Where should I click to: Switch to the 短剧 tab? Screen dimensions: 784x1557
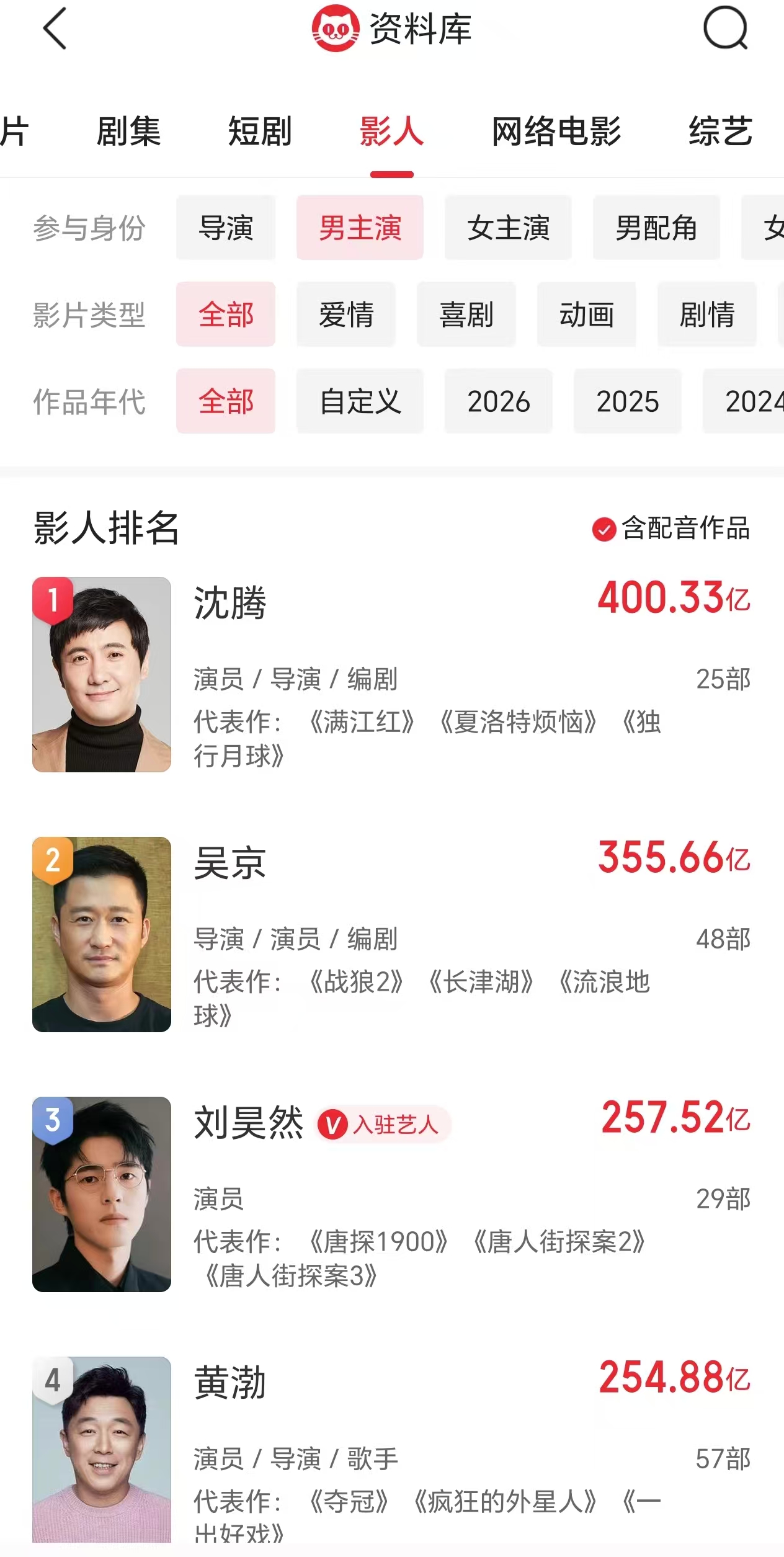coord(260,132)
